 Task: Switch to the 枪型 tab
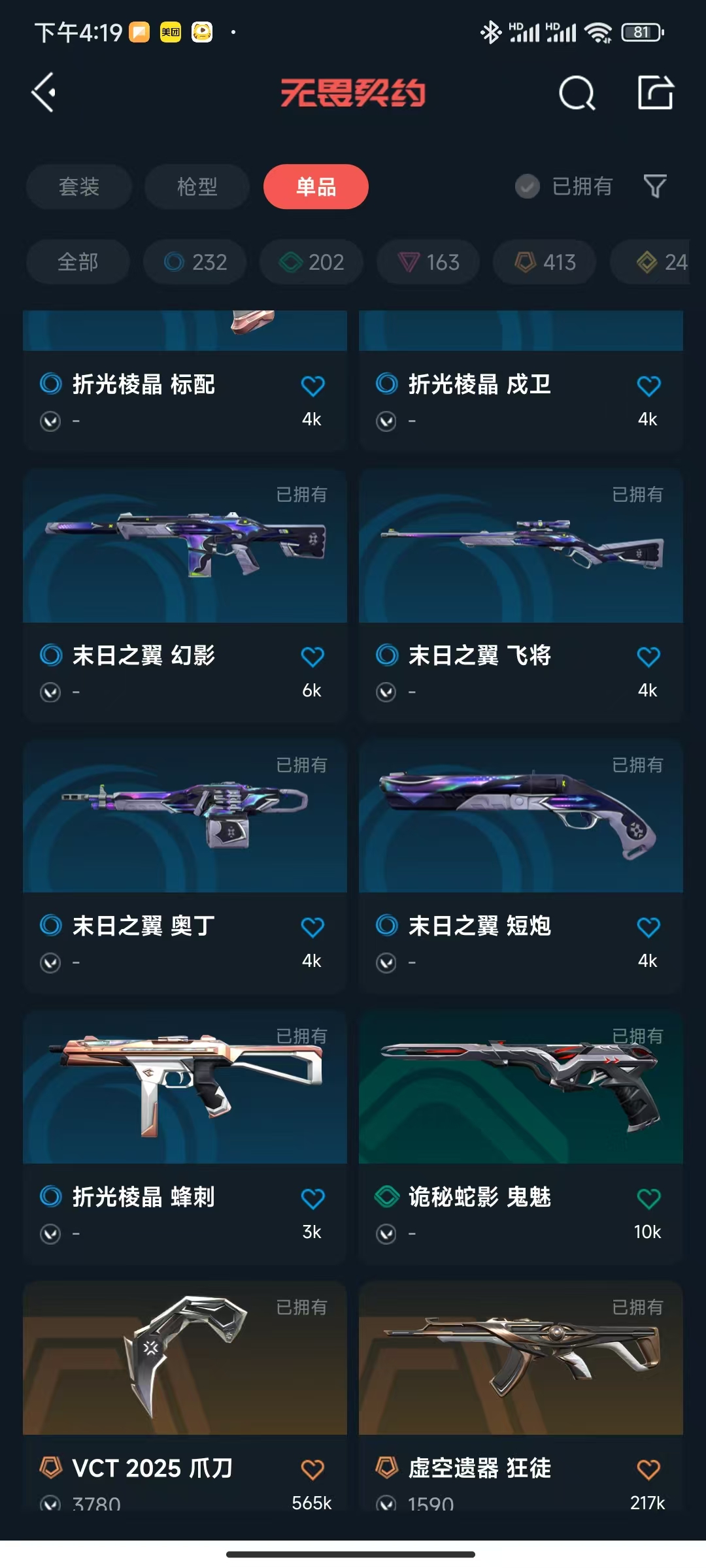[197, 187]
